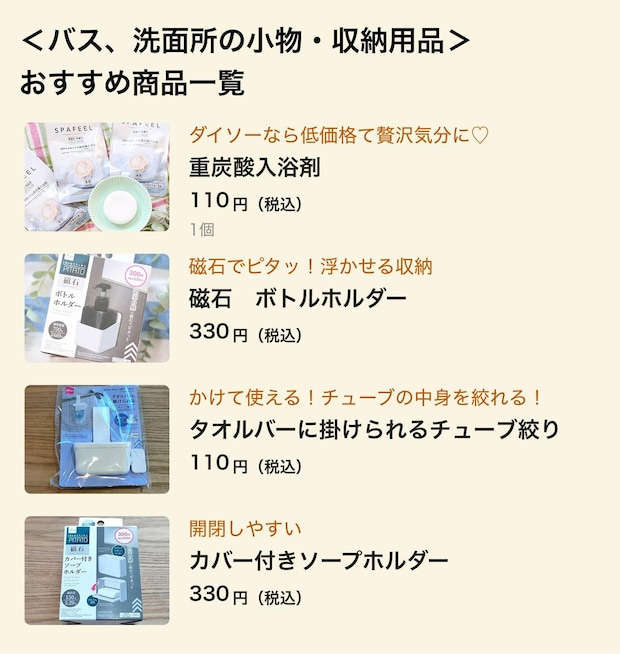Open タオルバーに掛けられるチューブ絞り product
Screen dimensions: 620x654
[373, 430]
